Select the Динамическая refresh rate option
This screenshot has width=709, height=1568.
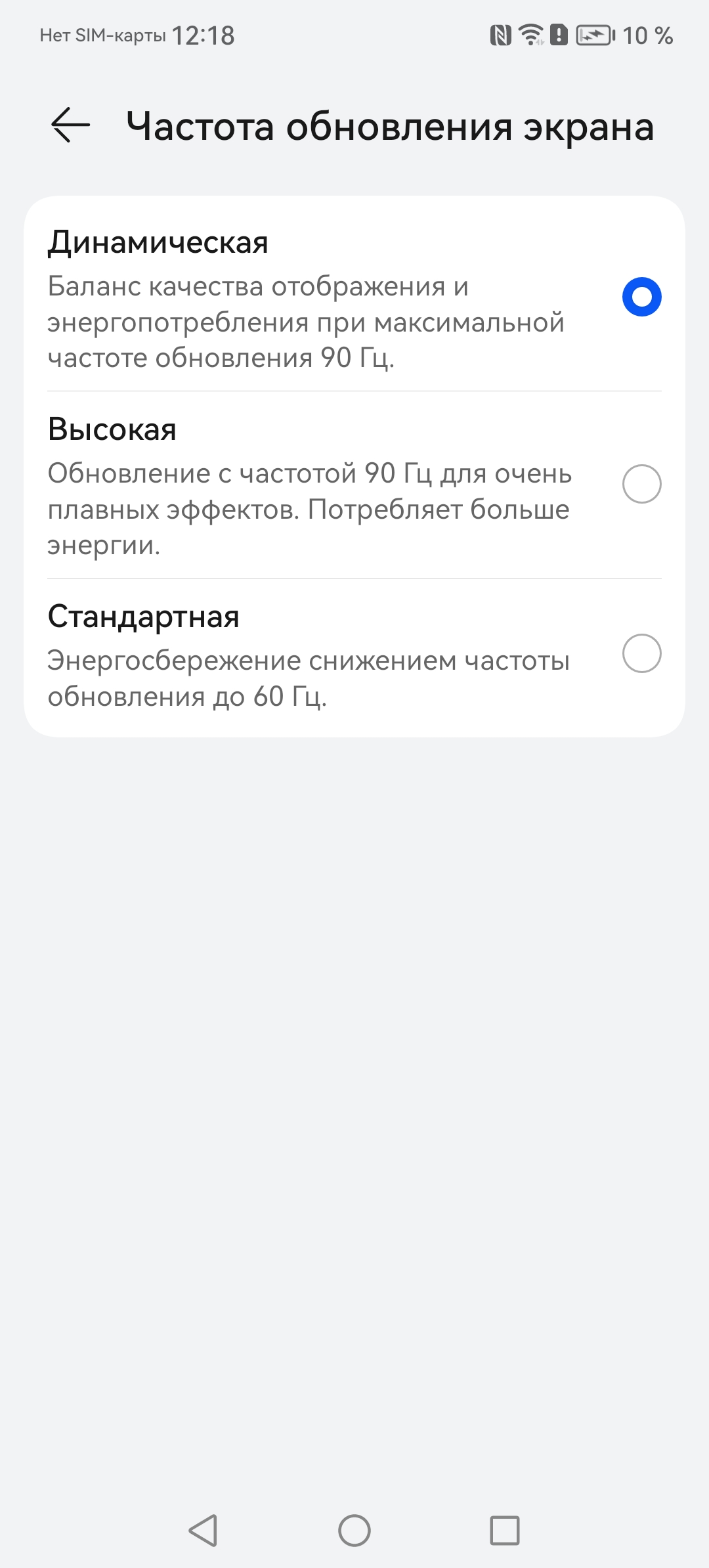(x=641, y=297)
